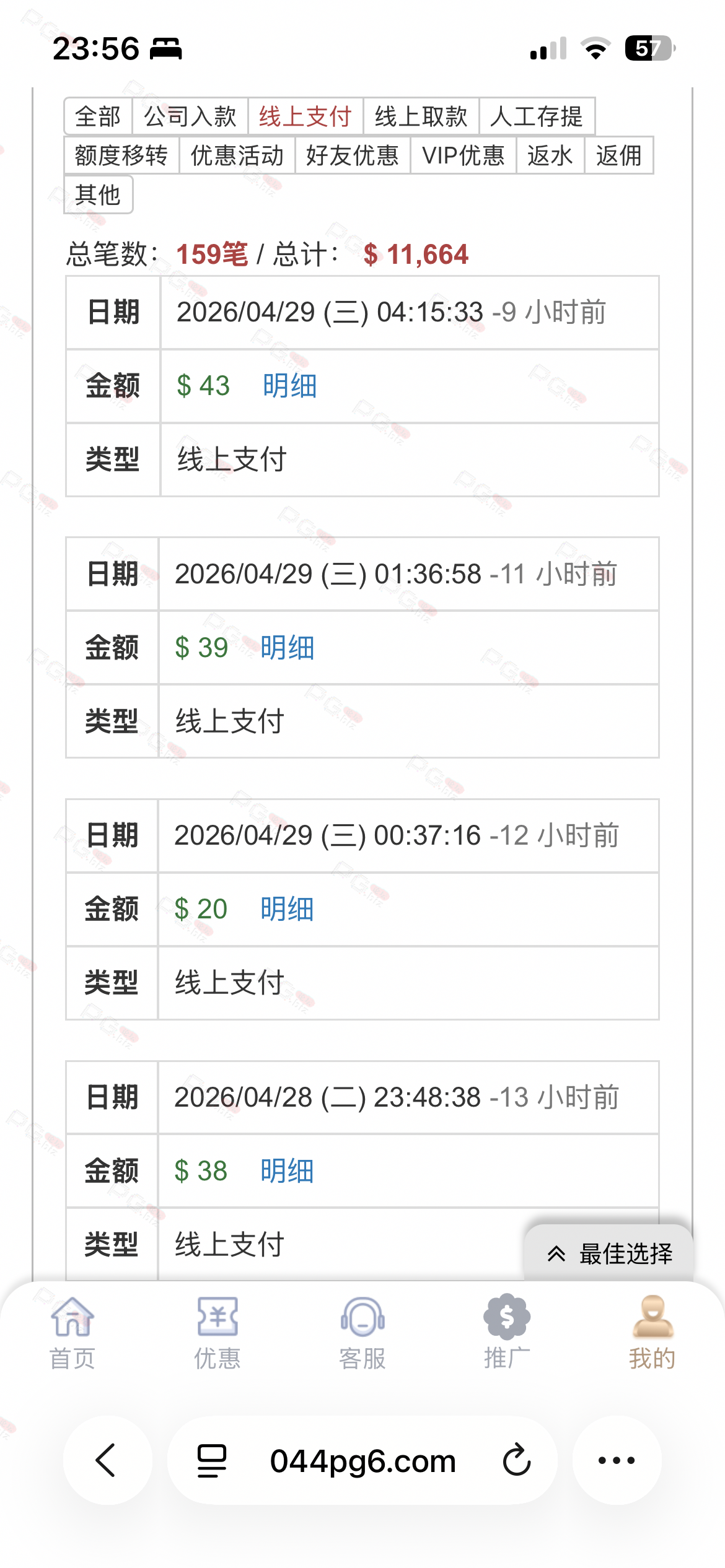Expand the 最佳选择 panel
This screenshot has height=1568, width=725.
tap(609, 1253)
